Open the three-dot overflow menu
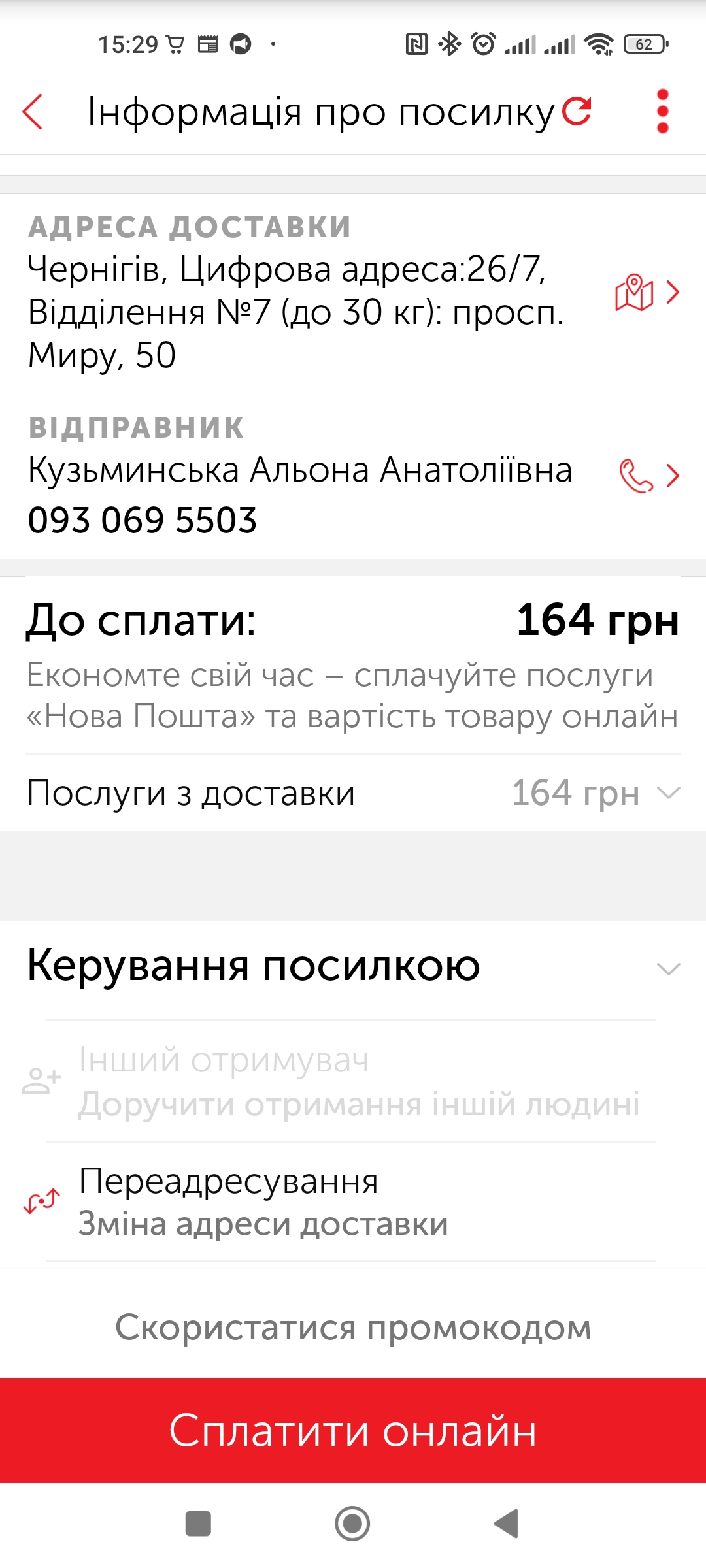 click(662, 111)
